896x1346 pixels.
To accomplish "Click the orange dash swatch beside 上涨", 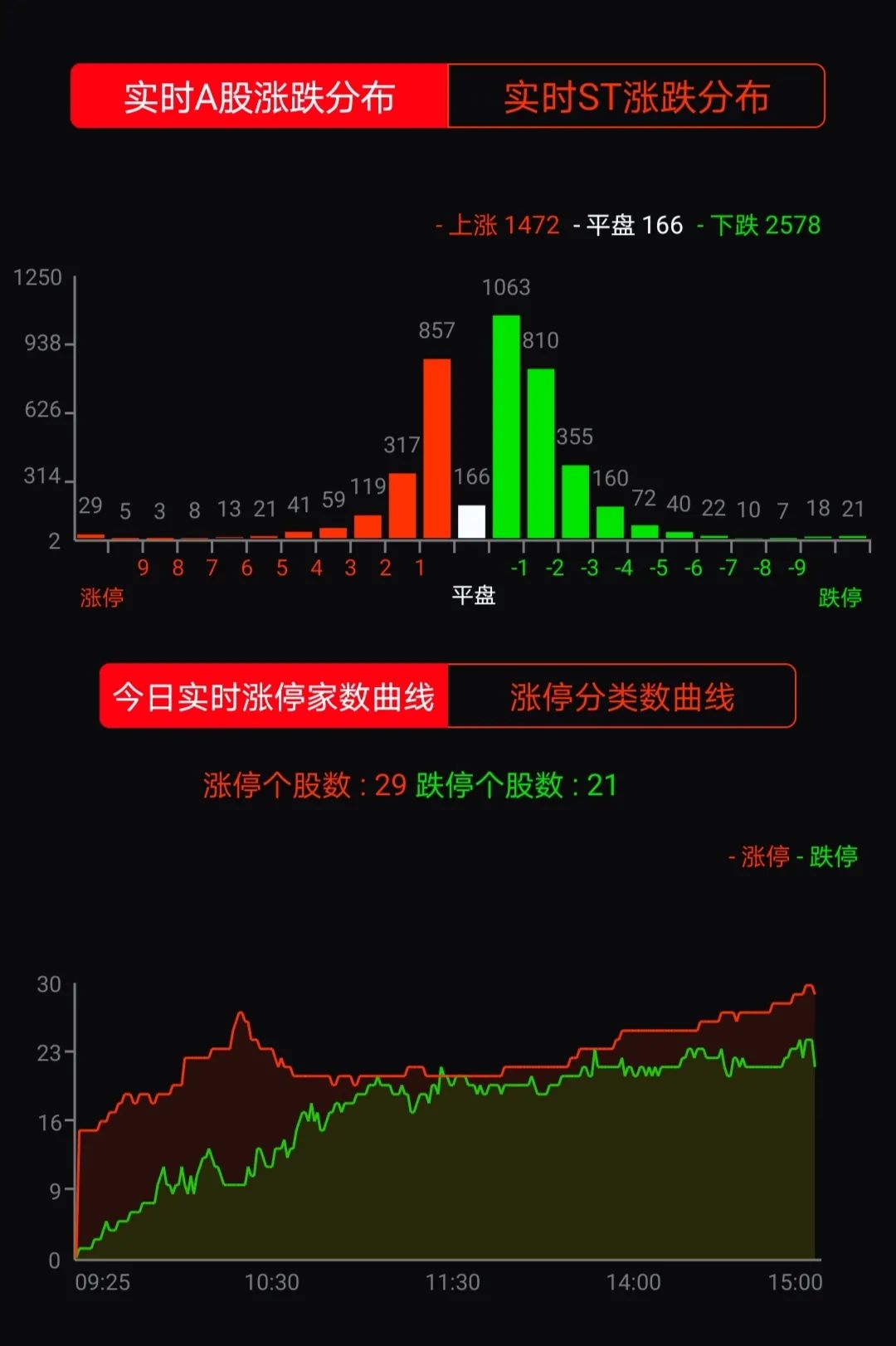I will point(438,224).
